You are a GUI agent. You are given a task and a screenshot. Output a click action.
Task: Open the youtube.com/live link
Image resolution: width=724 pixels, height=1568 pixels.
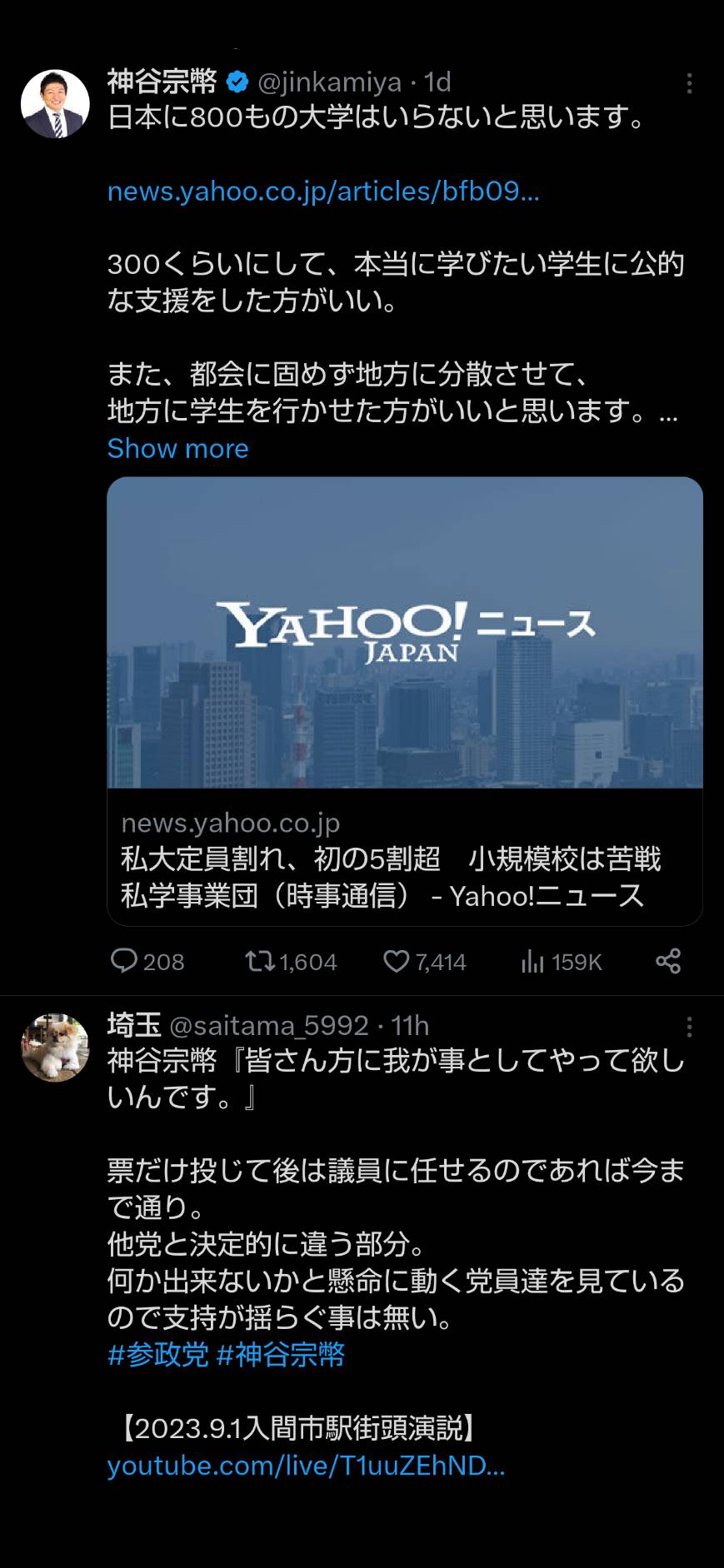[x=306, y=1466]
